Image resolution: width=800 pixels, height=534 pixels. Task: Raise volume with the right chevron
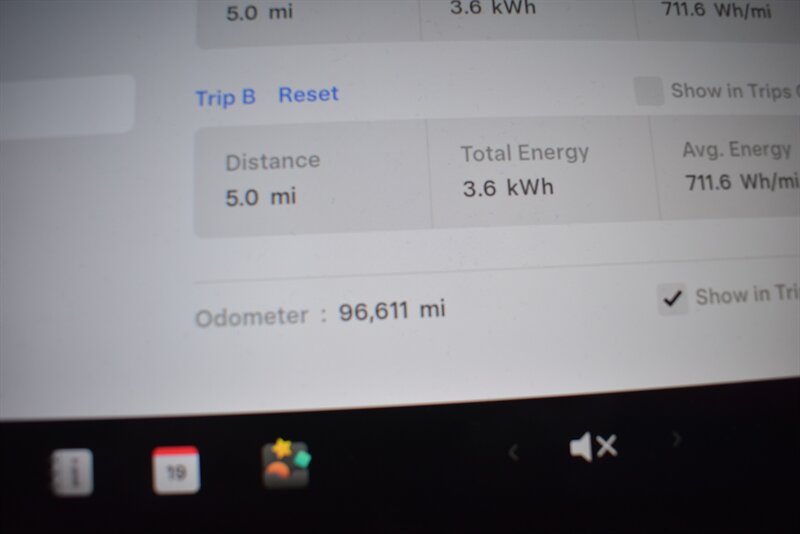click(677, 439)
